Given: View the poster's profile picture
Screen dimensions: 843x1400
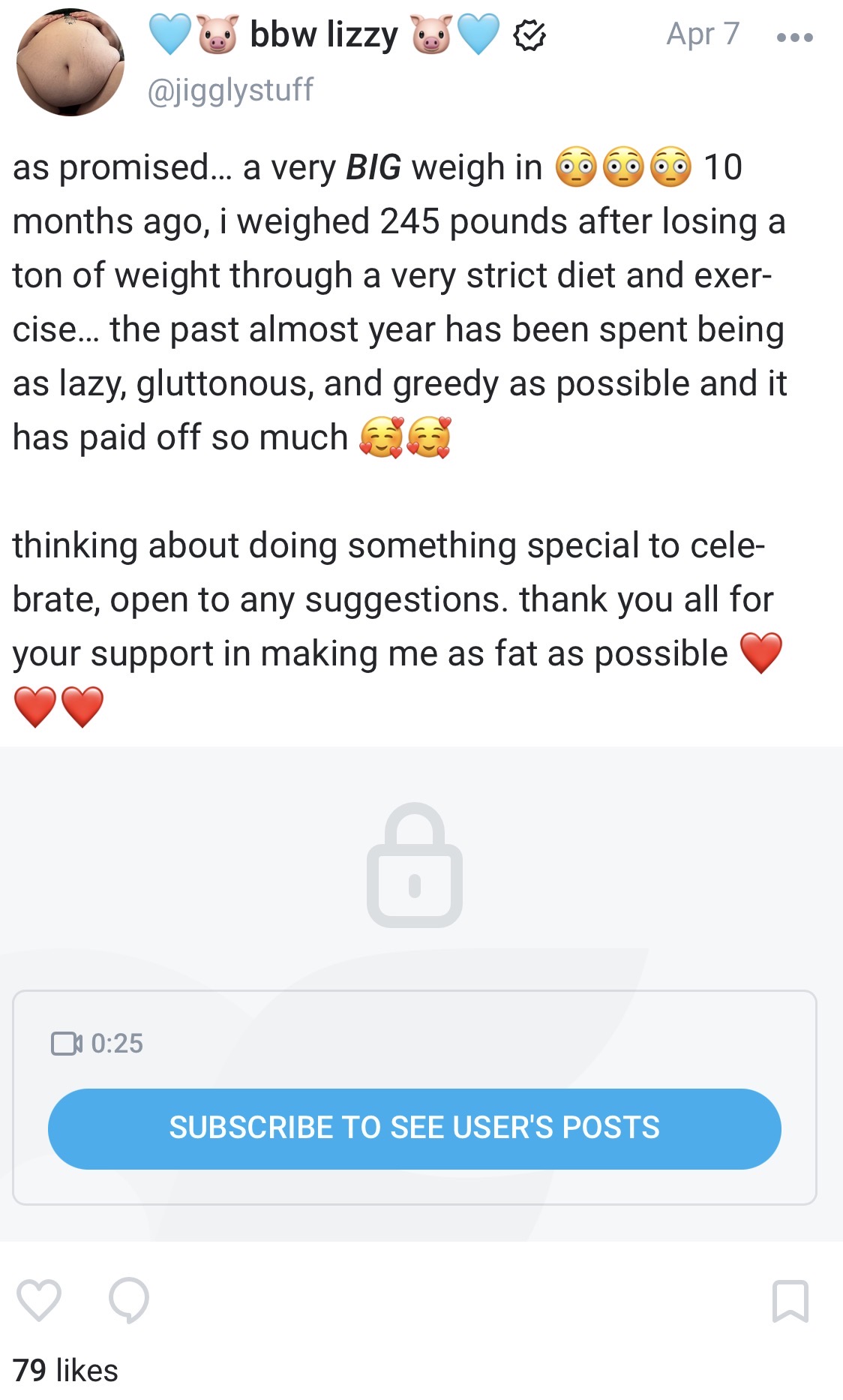Looking at the screenshot, I should click(70, 62).
